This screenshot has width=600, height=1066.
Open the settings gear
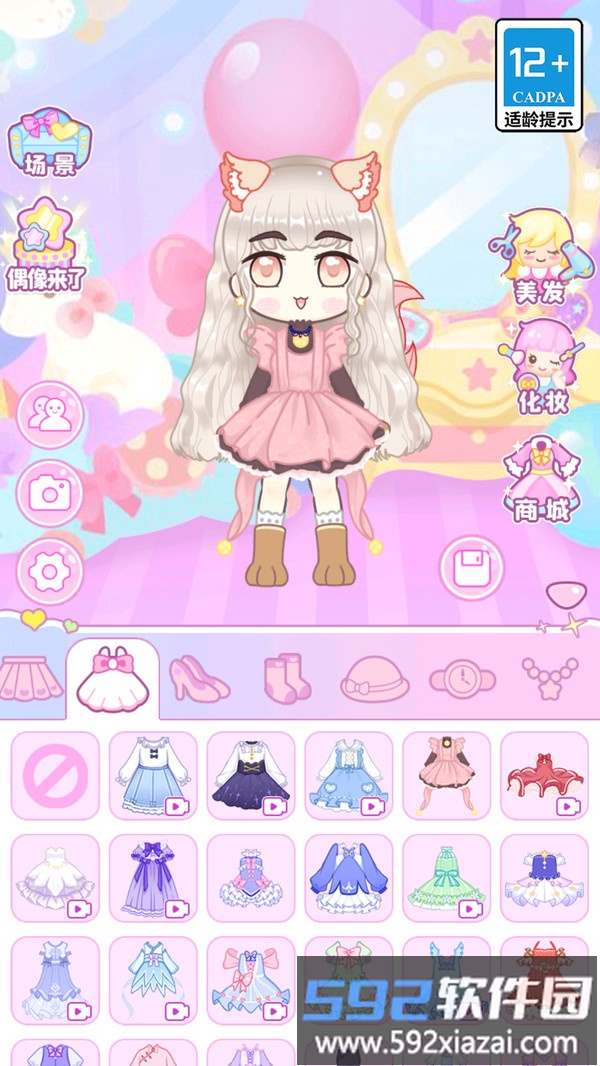click(49, 571)
